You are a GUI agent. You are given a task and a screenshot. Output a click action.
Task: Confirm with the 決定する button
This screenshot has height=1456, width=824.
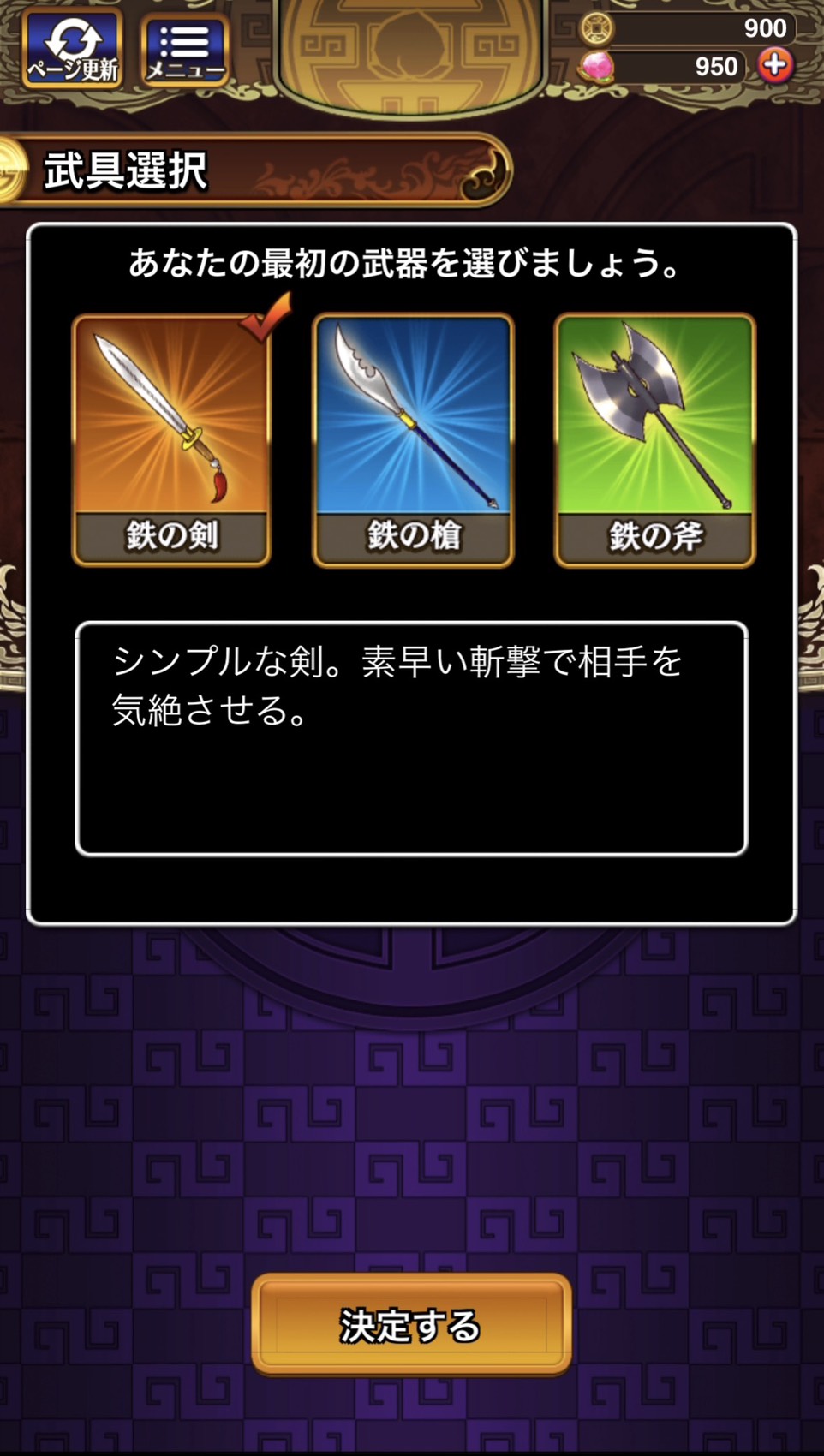pyautogui.click(x=411, y=1325)
